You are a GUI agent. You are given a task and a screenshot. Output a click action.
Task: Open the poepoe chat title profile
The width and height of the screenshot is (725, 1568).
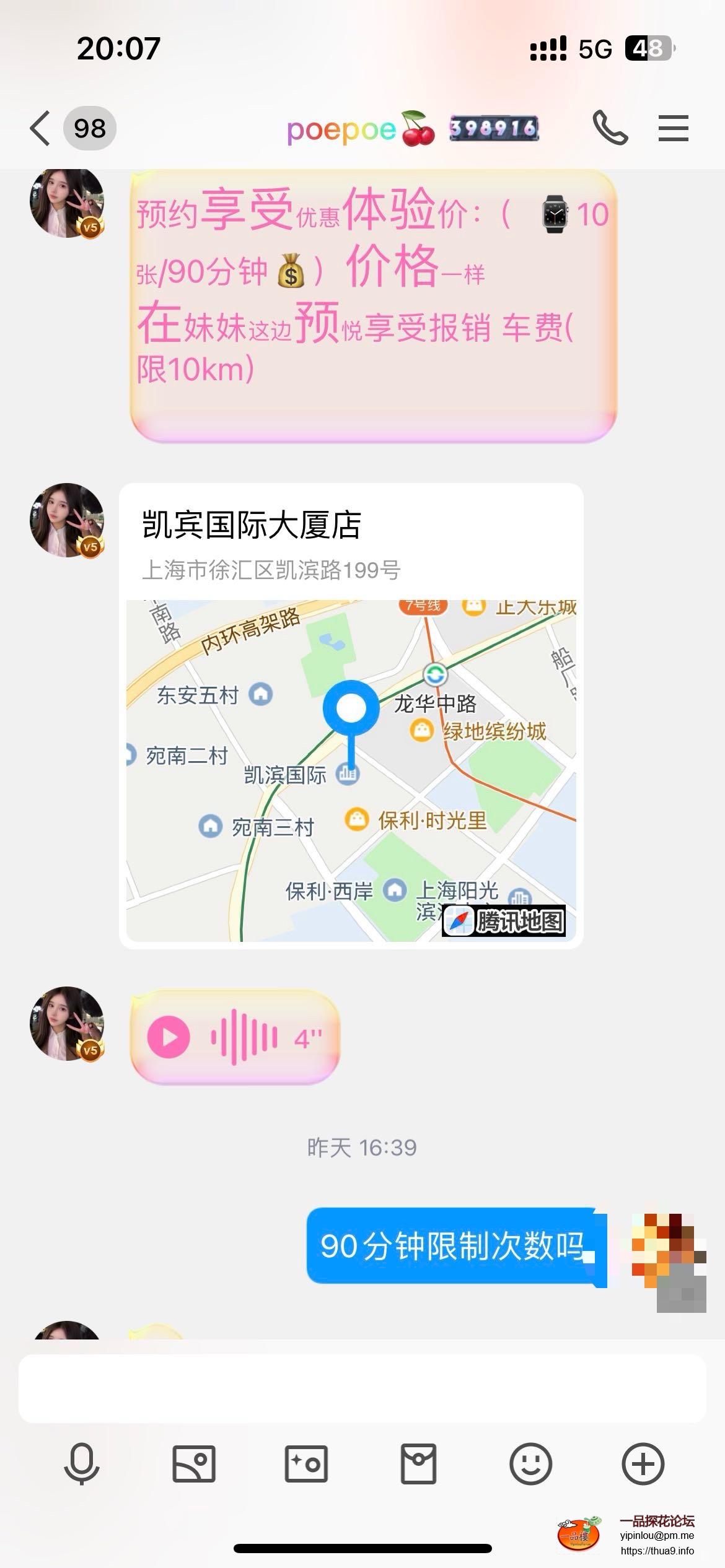341,129
